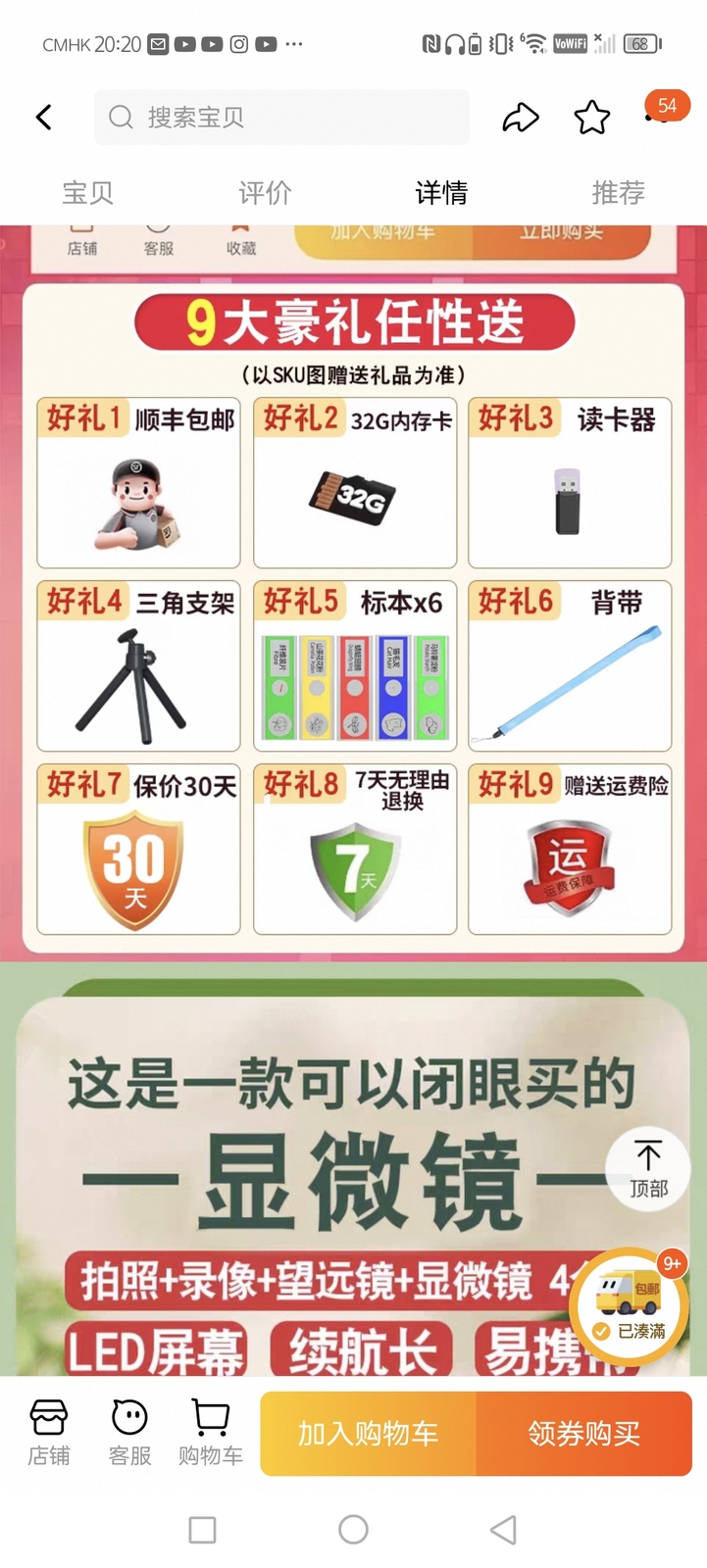
Task: Go to the system home screen
Action: tap(353, 1530)
